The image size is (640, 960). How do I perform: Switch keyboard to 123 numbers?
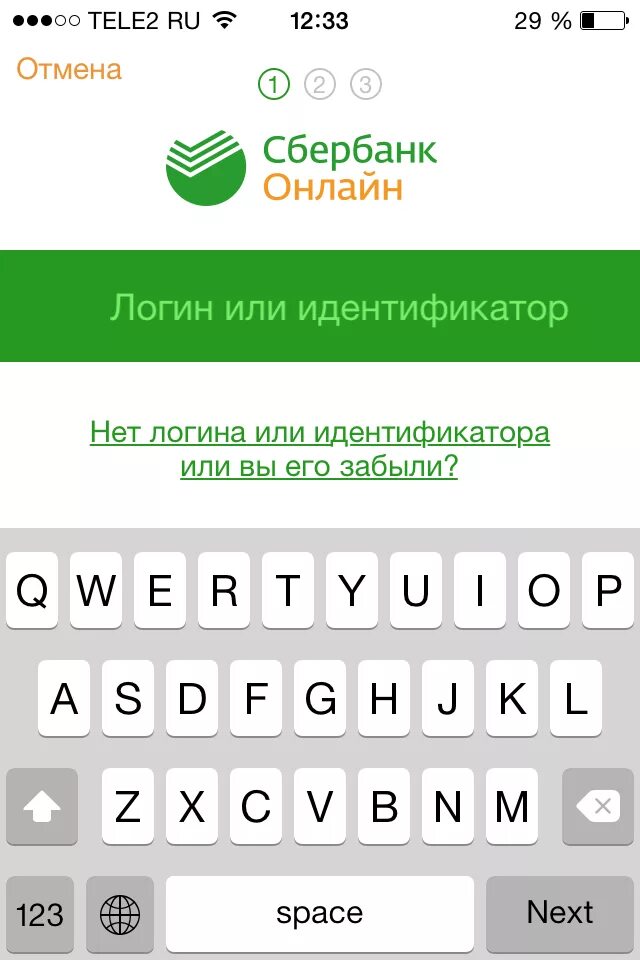40,913
